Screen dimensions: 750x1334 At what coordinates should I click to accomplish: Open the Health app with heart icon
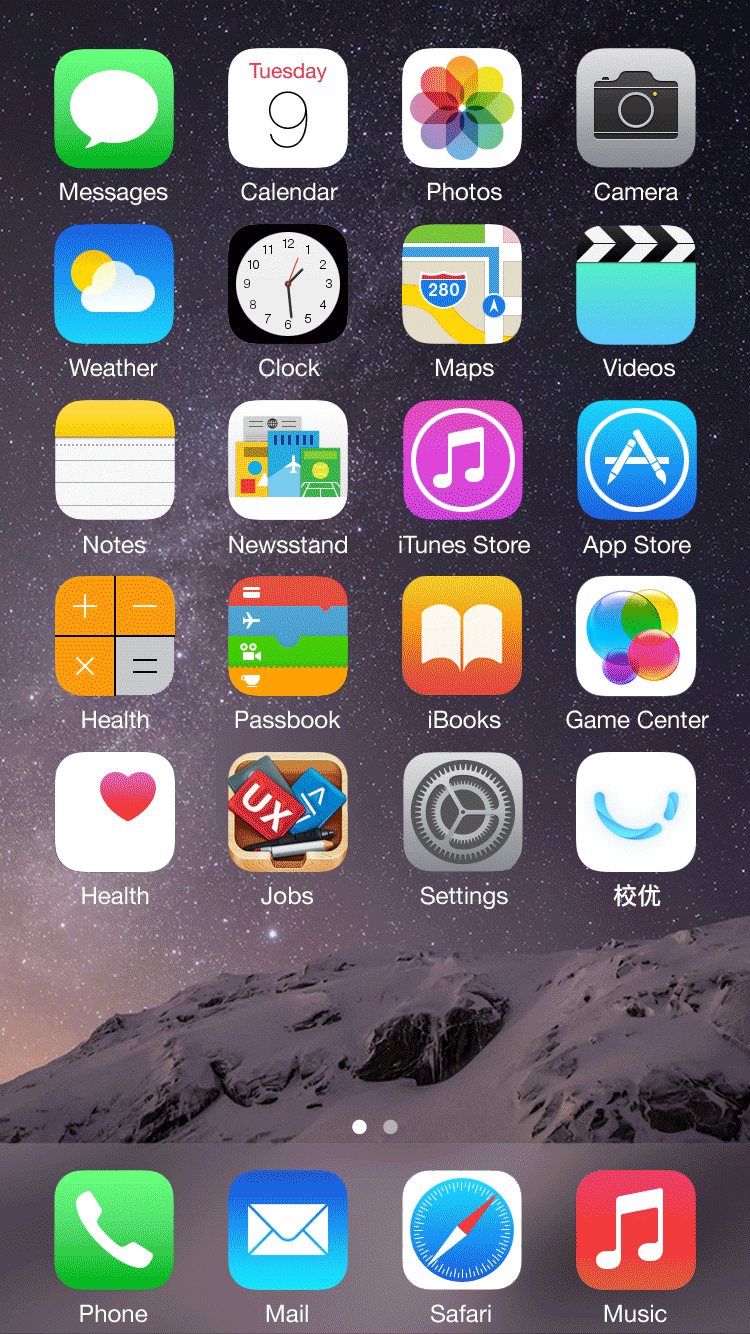point(114,812)
